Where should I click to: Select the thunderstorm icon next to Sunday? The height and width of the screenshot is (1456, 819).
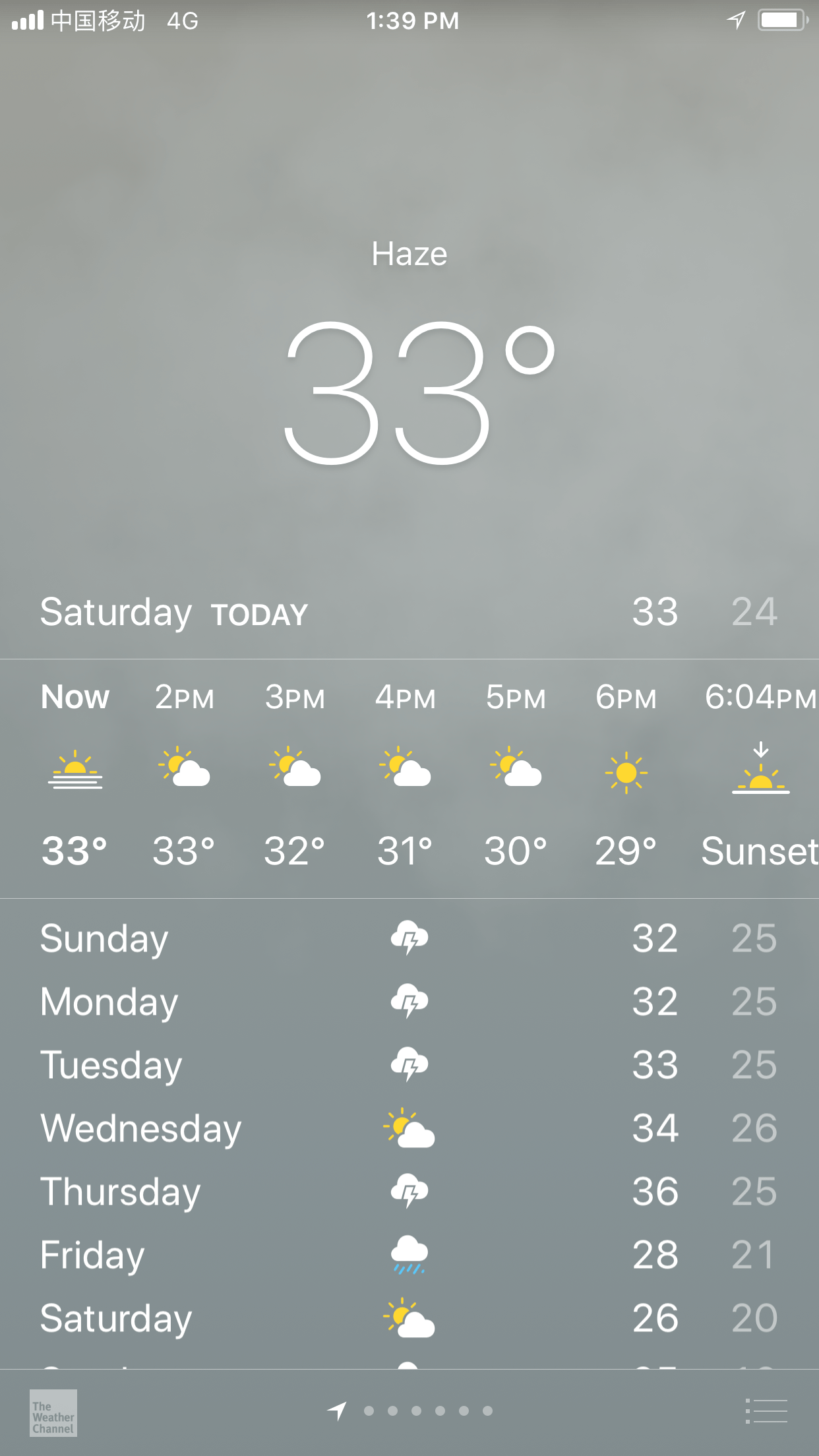[x=409, y=936]
